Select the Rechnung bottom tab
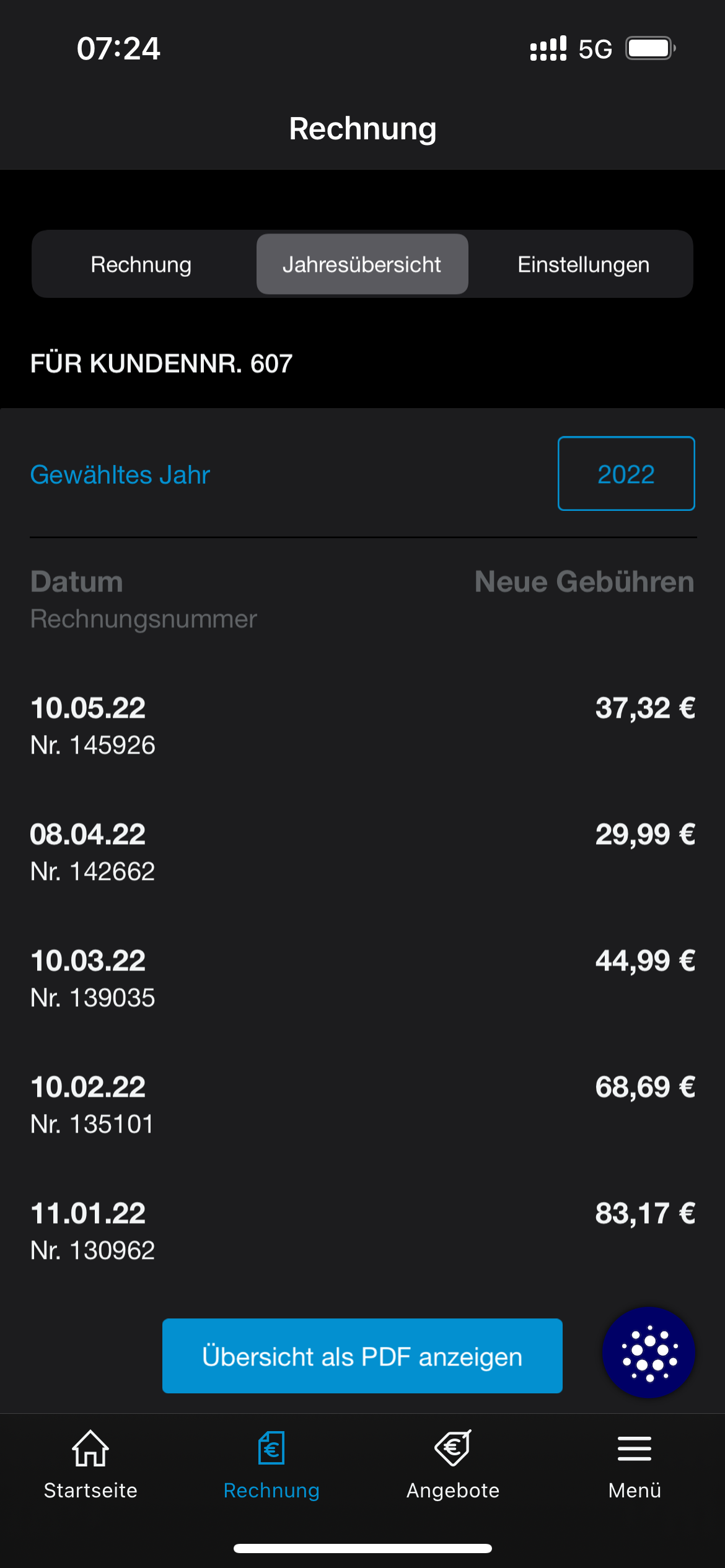This screenshot has height=1568, width=725. (271, 1465)
